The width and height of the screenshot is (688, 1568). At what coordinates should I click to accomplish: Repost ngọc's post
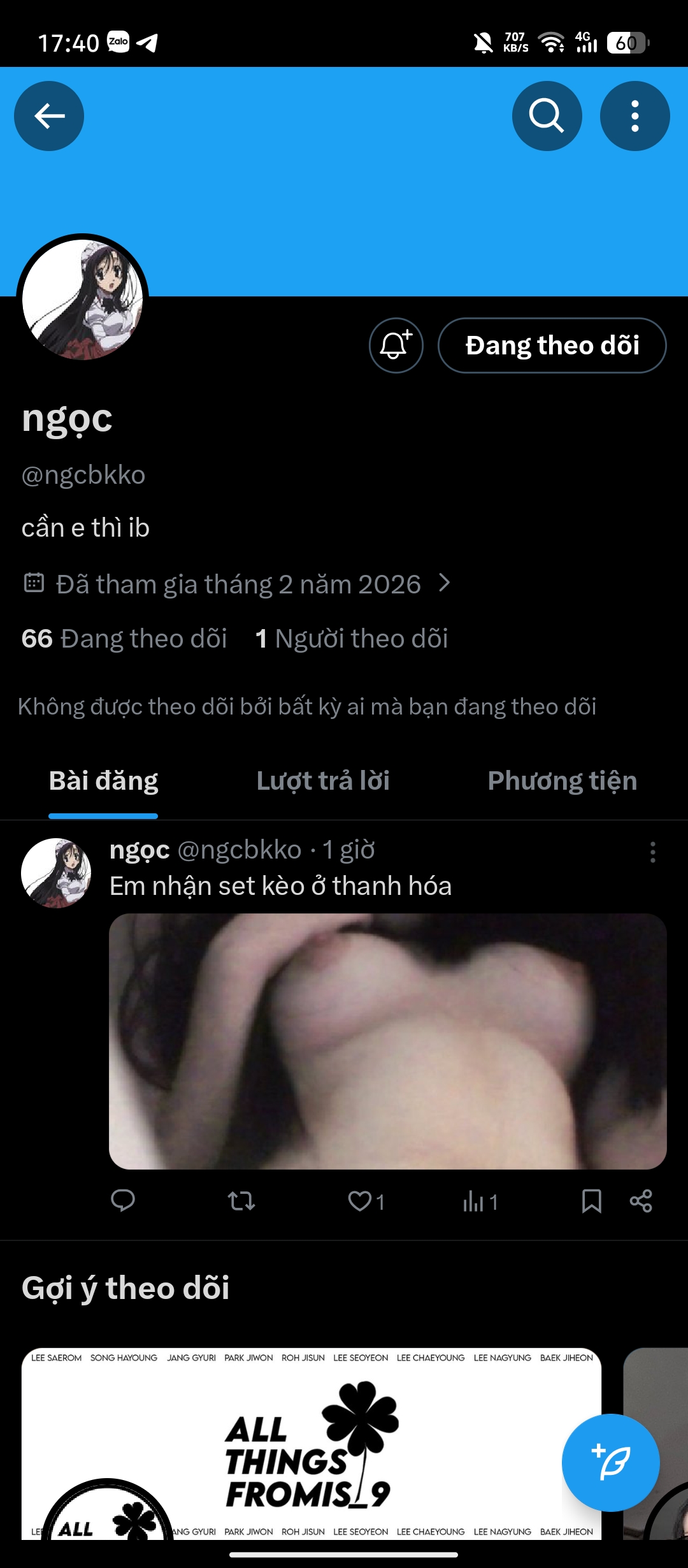(x=241, y=1201)
